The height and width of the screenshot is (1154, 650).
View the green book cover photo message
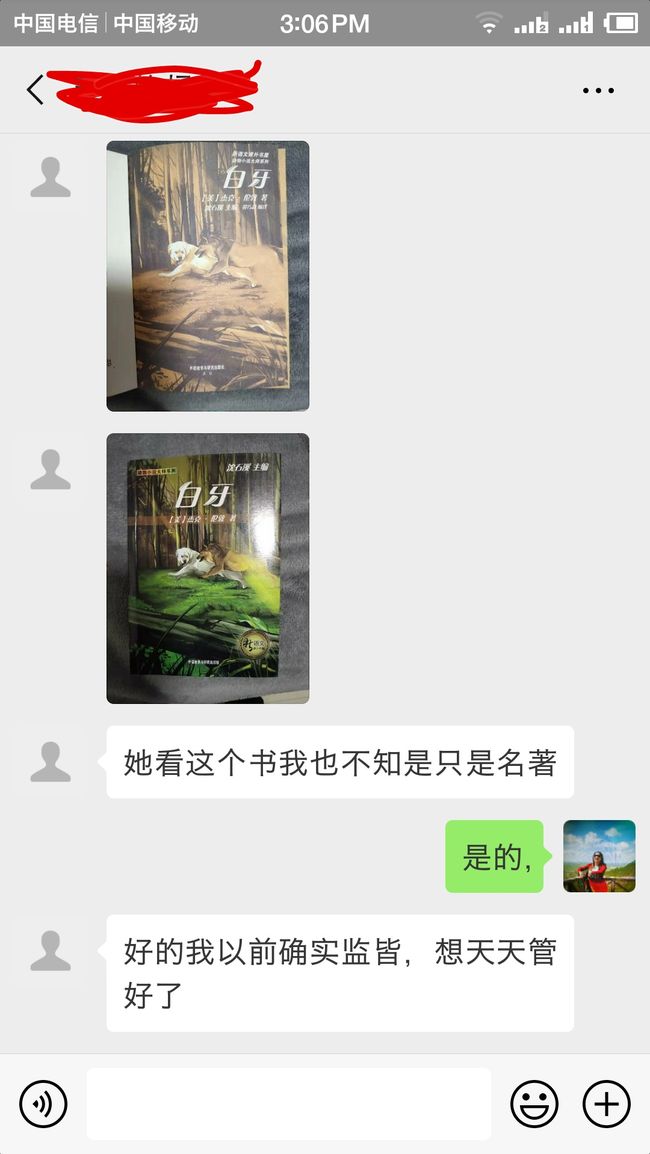(x=208, y=568)
